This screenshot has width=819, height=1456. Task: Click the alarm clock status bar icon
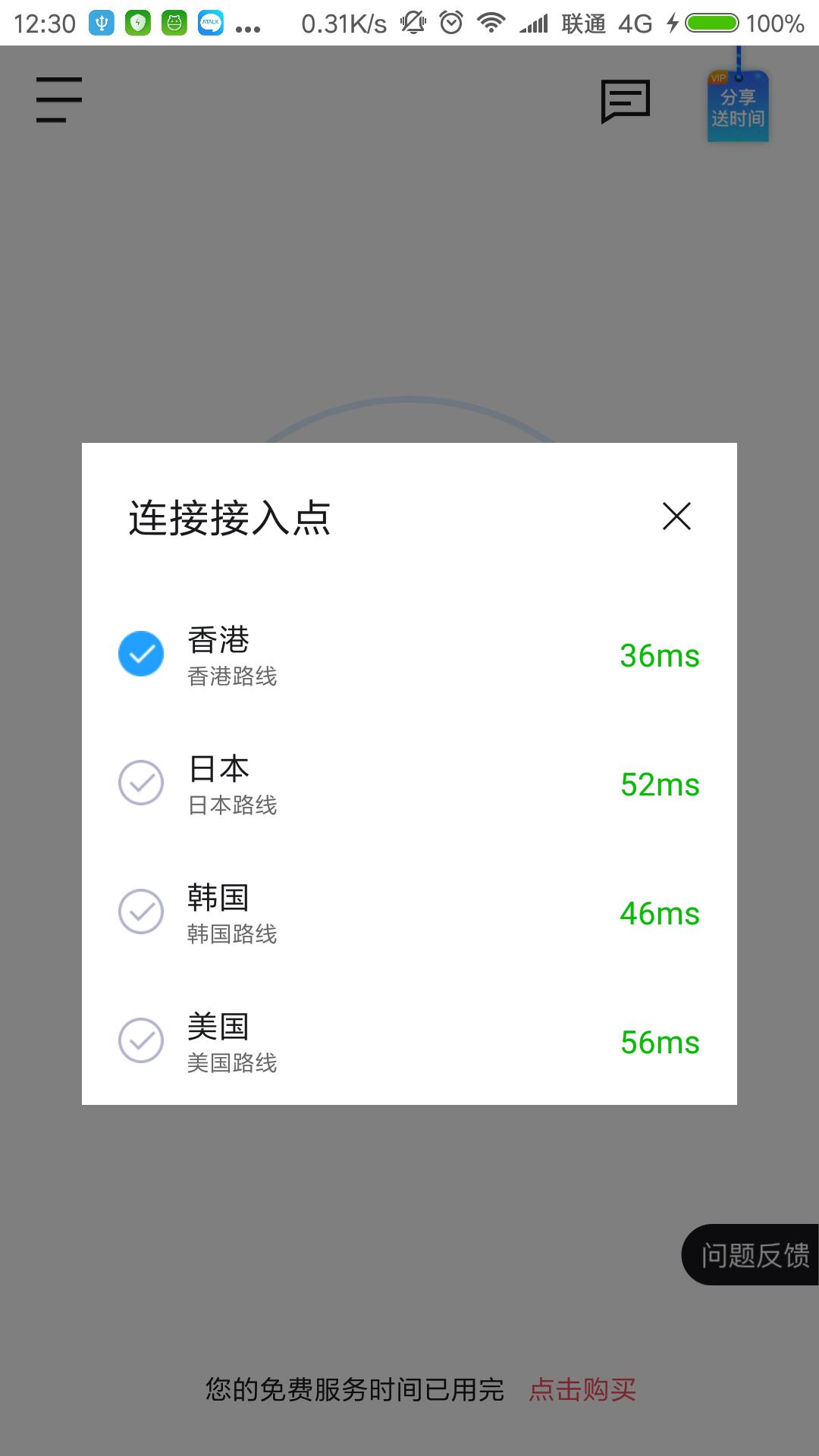[450, 22]
